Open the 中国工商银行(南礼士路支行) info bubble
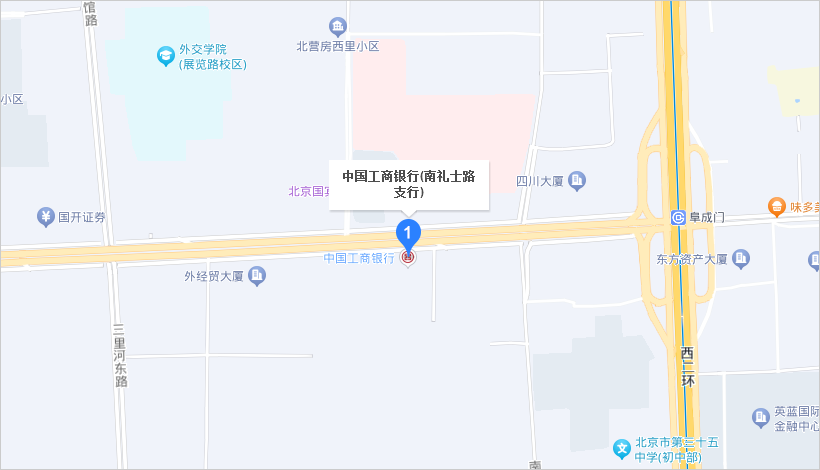Viewport: 820px width, 470px height. click(x=408, y=184)
